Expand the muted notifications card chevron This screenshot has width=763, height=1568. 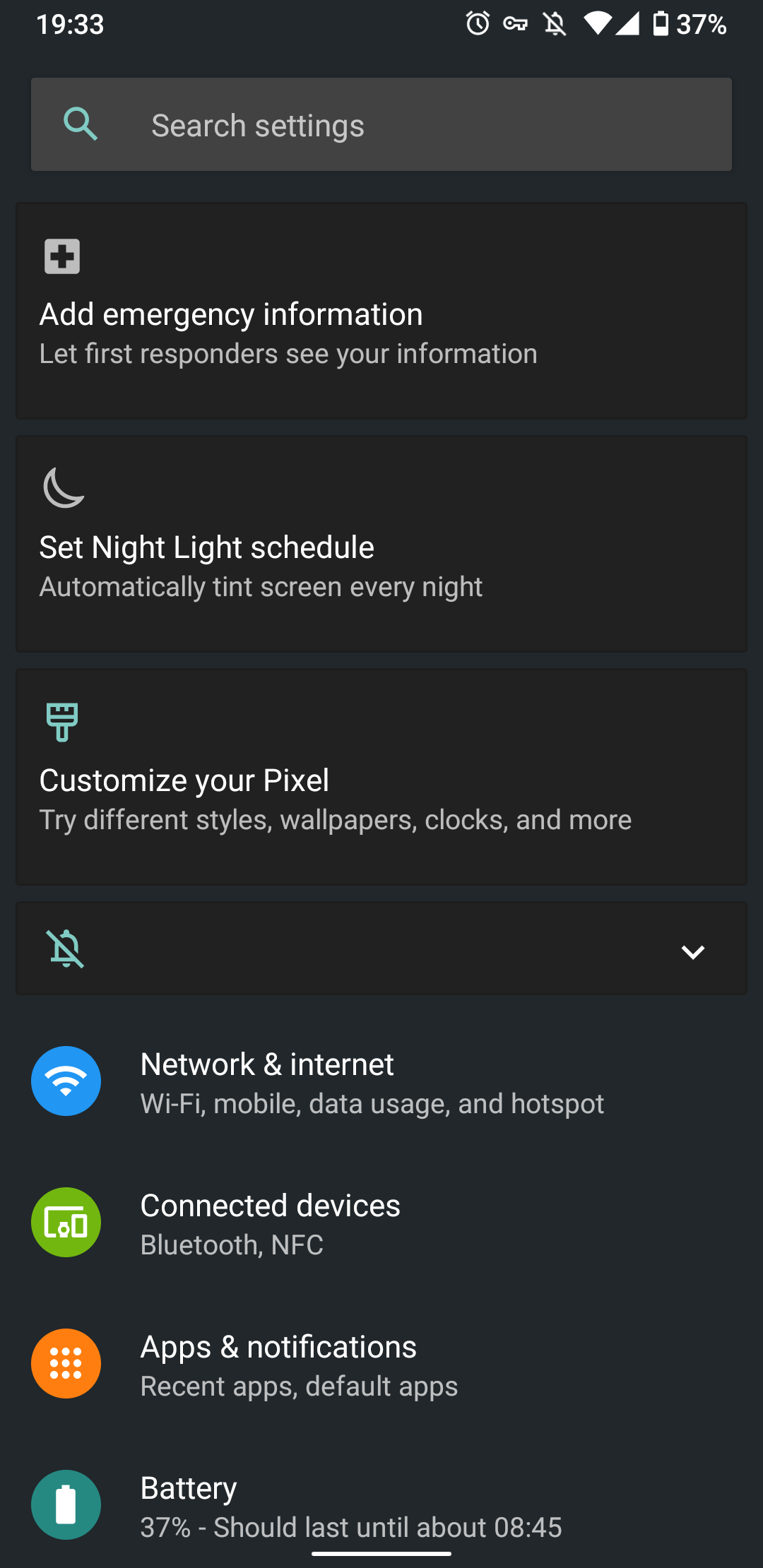tap(692, 951)
